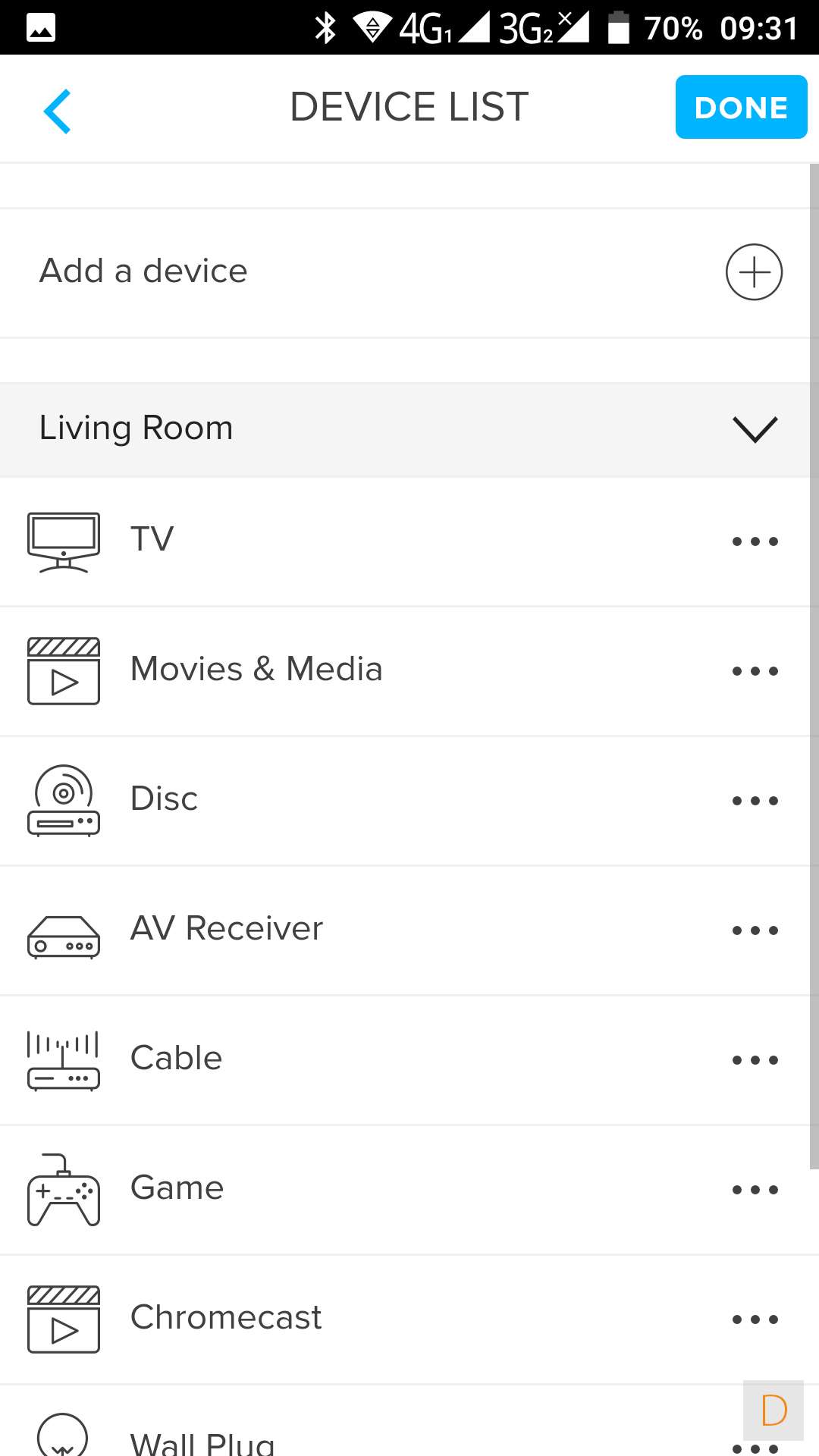
Task: Show more options for Chromecast
Action: pos(755,1319)
